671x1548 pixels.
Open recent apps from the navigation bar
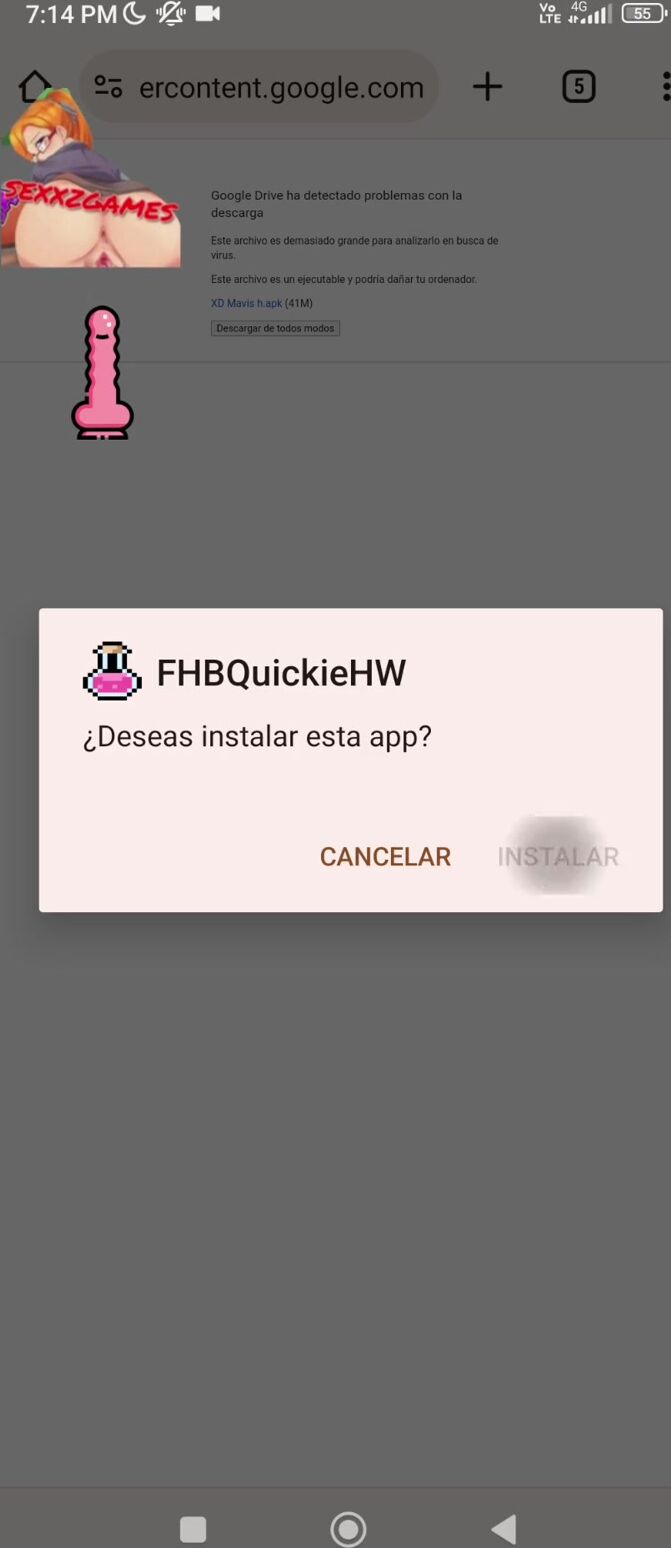coord(193,1528)
